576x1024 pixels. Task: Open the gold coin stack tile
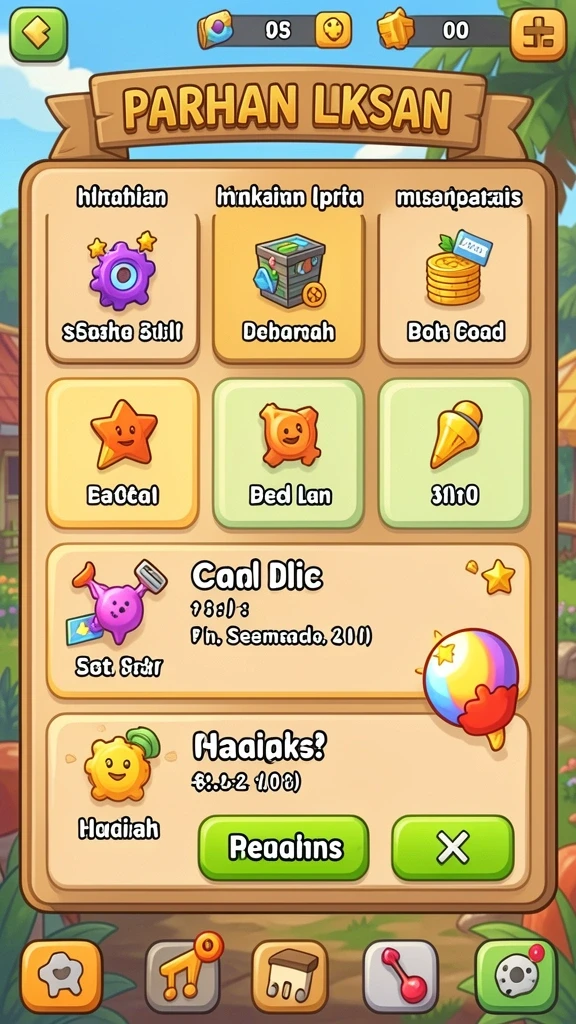click(x=455, y=288)
